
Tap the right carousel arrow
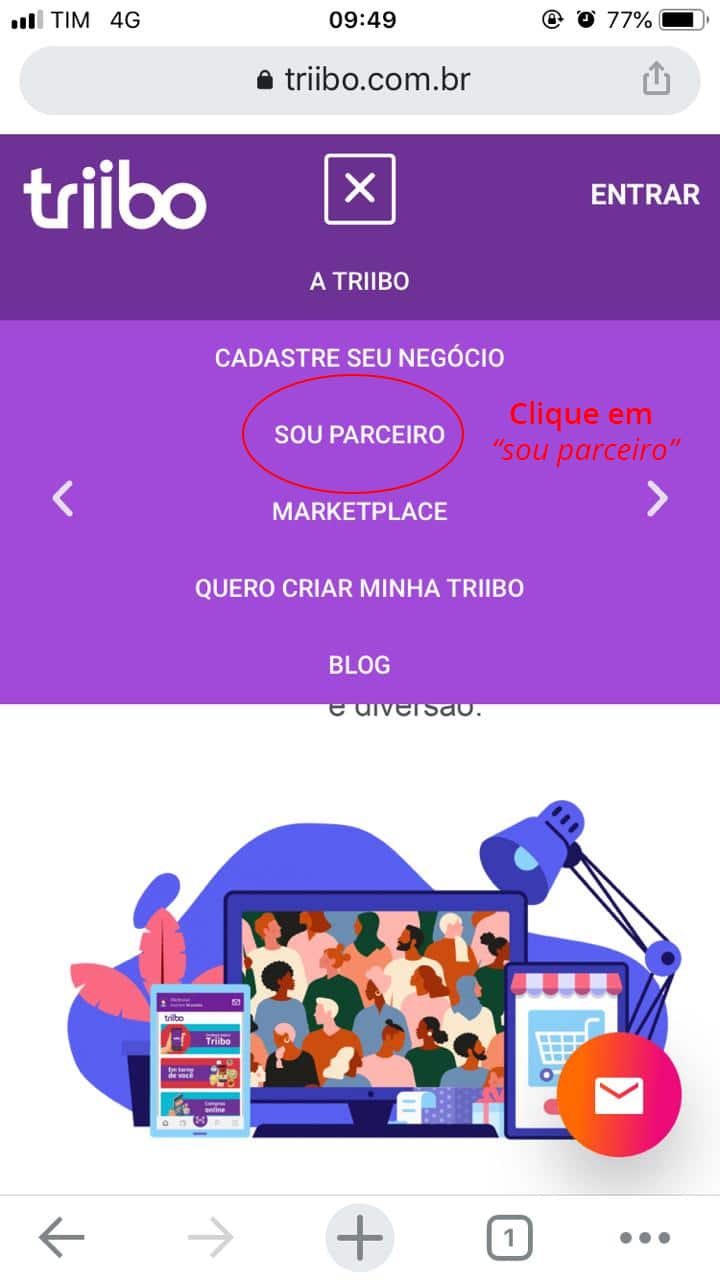point(657,498)
